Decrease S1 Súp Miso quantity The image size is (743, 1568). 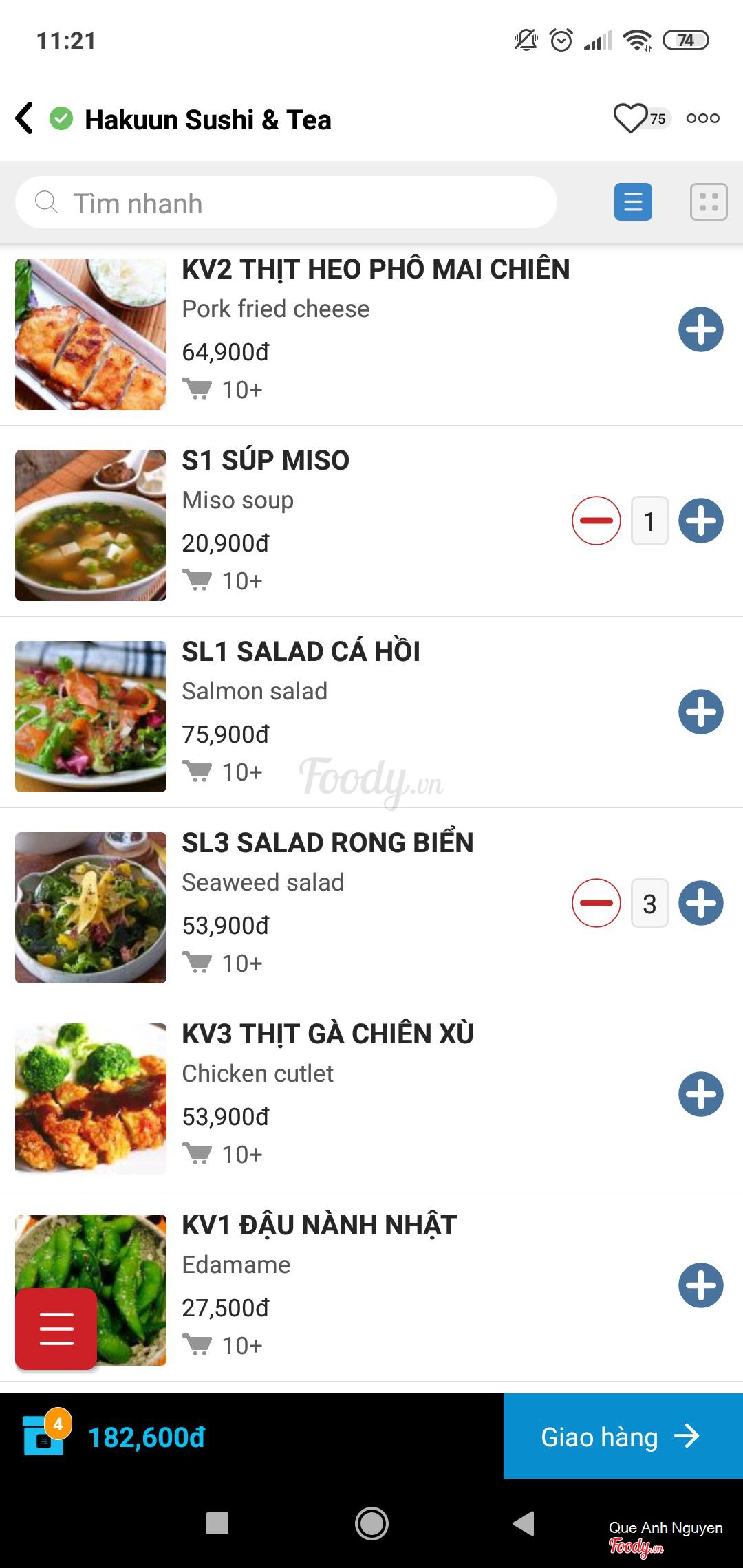click(596, 521)
